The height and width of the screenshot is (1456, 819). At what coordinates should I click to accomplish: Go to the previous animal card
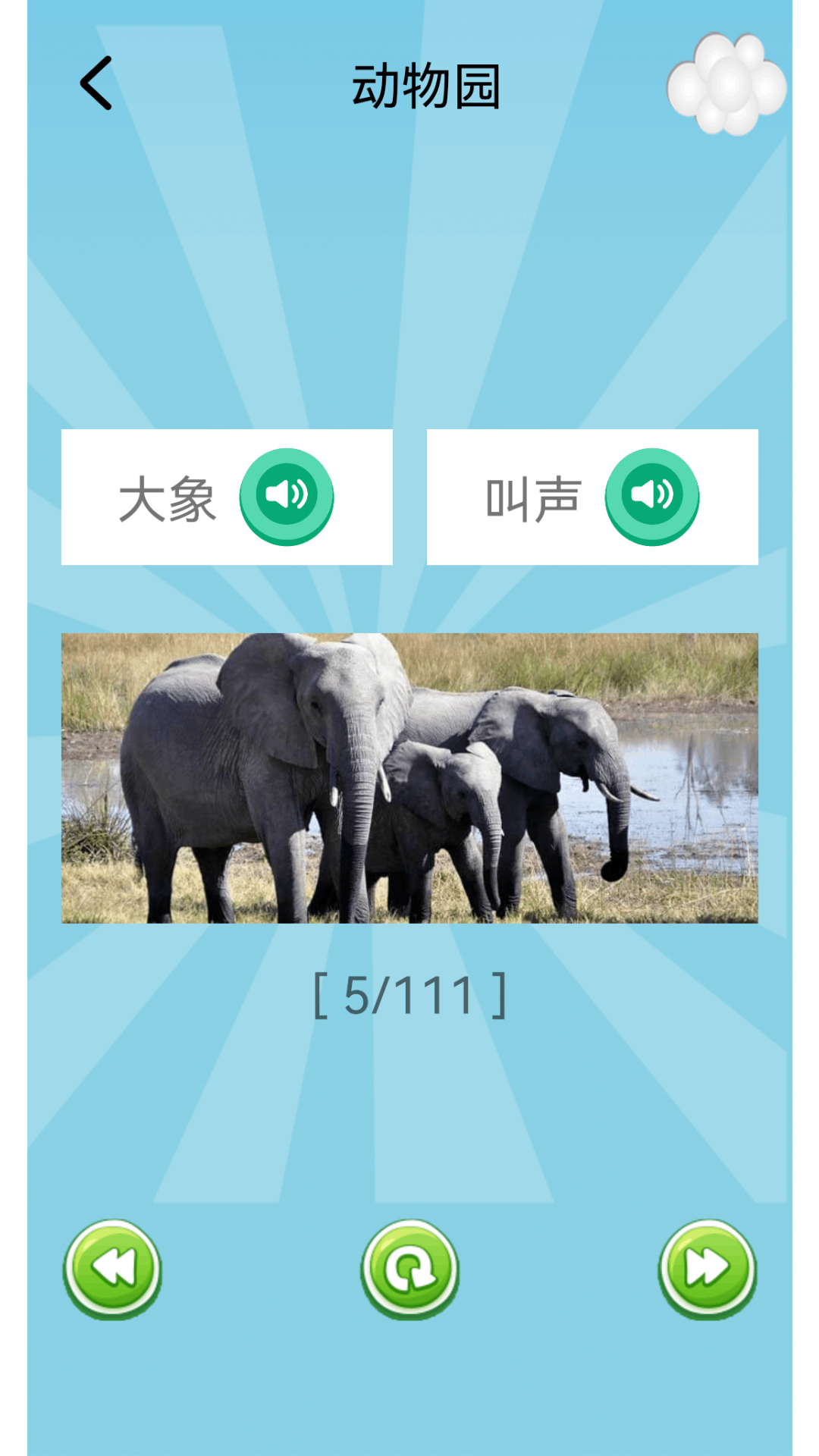[112, 1268]
